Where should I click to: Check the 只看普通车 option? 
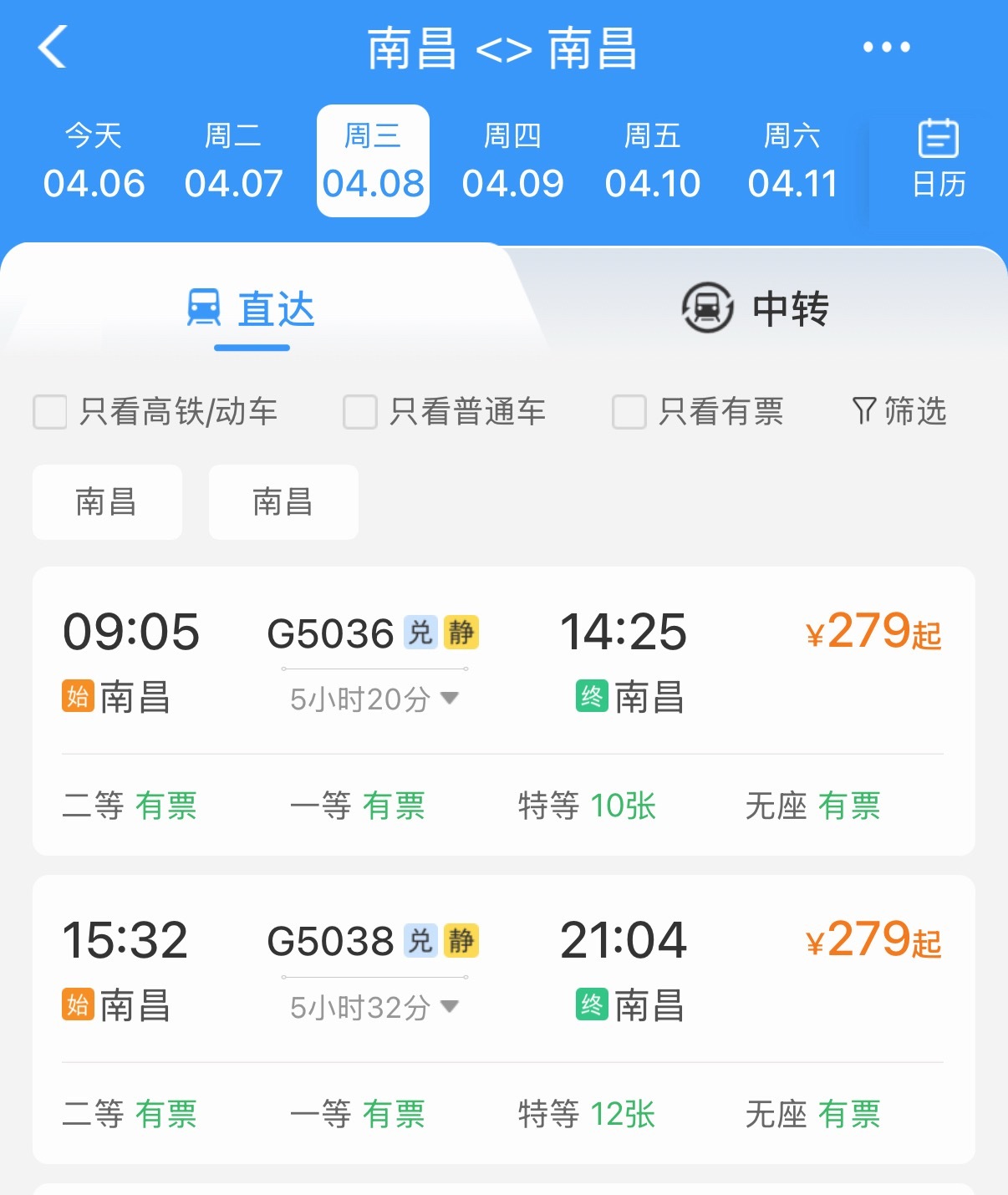pos(359,411)
